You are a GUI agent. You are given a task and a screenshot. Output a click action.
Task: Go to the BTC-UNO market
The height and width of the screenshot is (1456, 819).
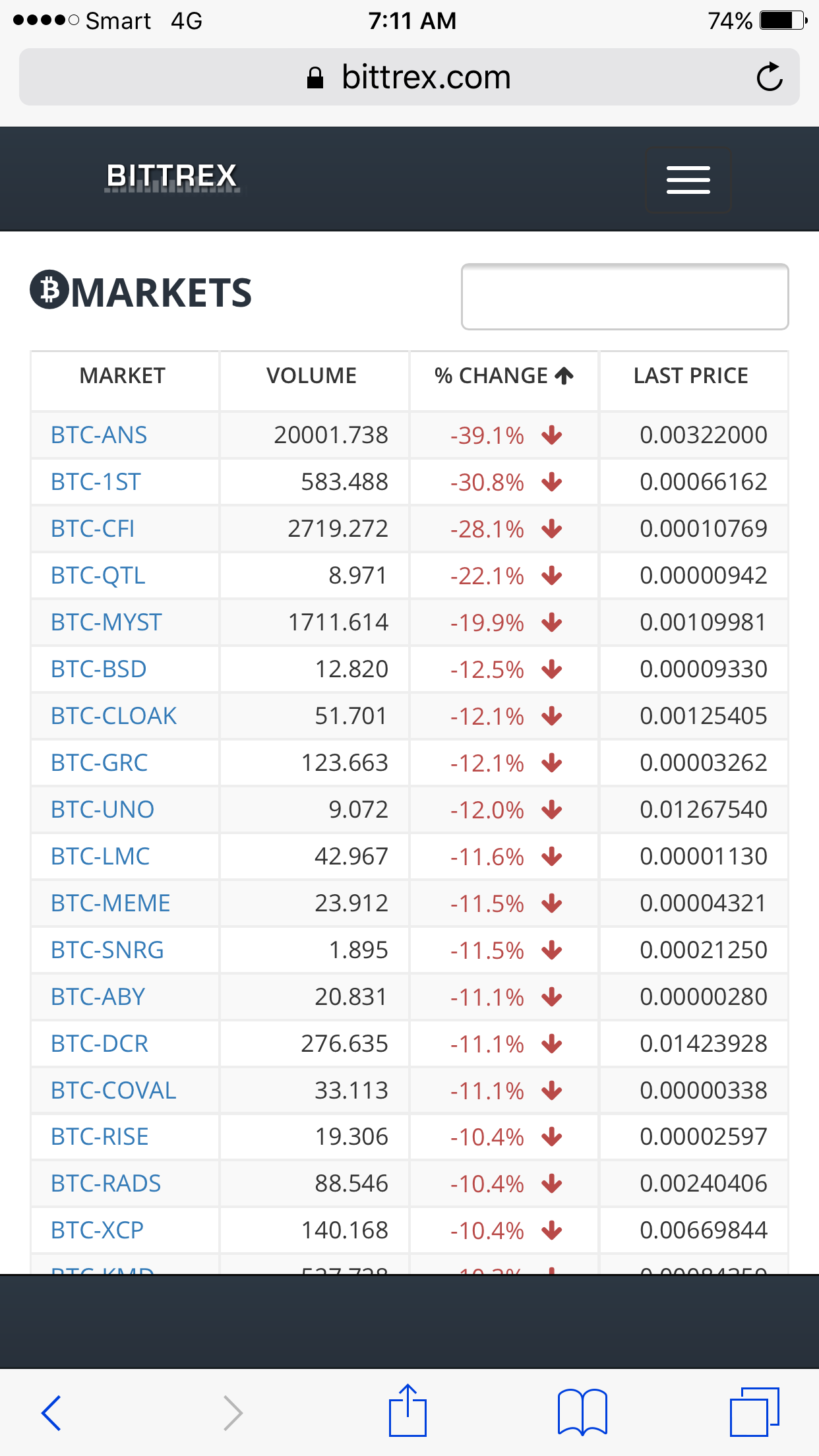[x=102, y=810]
